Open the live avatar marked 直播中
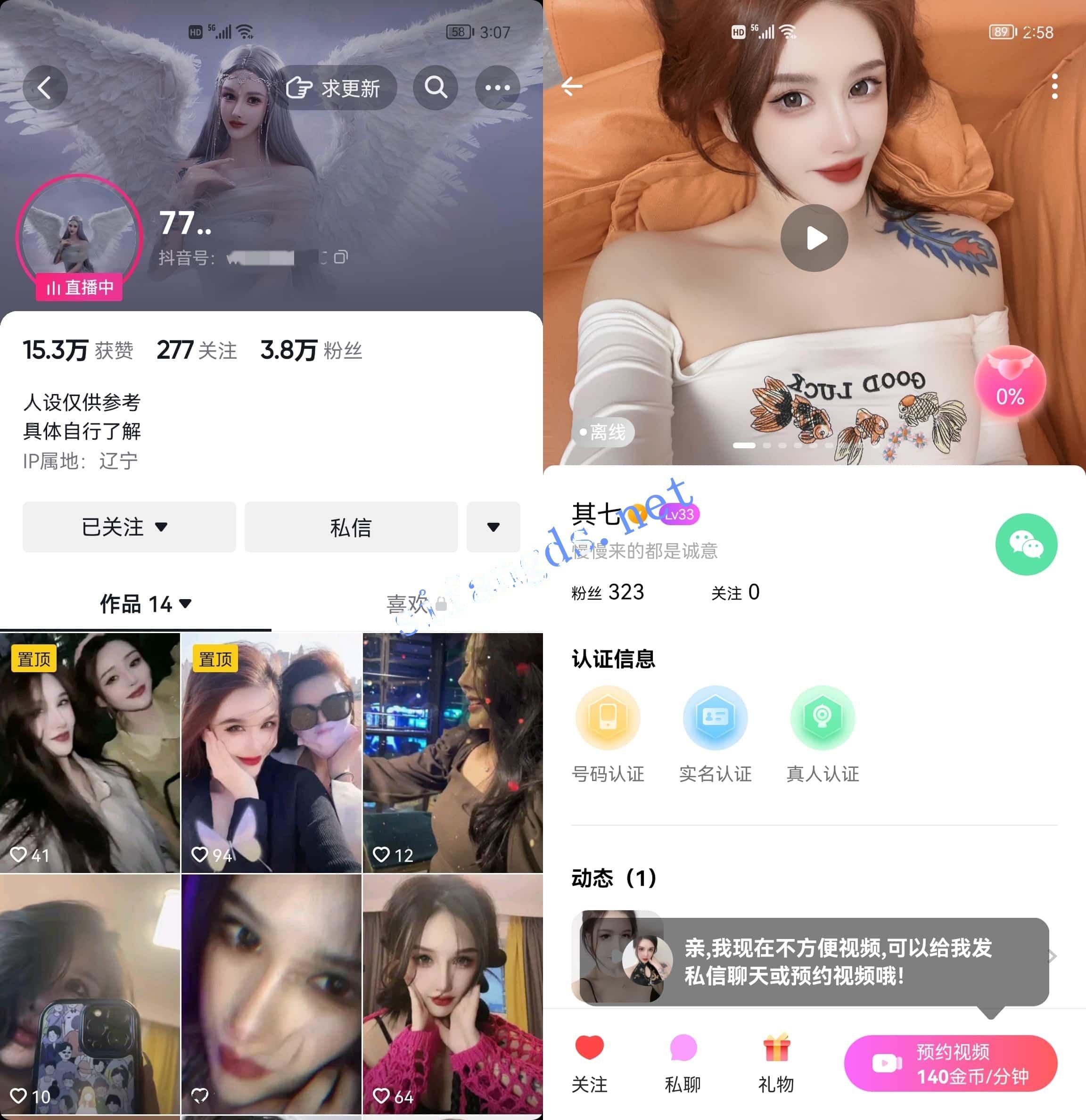 pyautogui.click(x=79, y=235)
